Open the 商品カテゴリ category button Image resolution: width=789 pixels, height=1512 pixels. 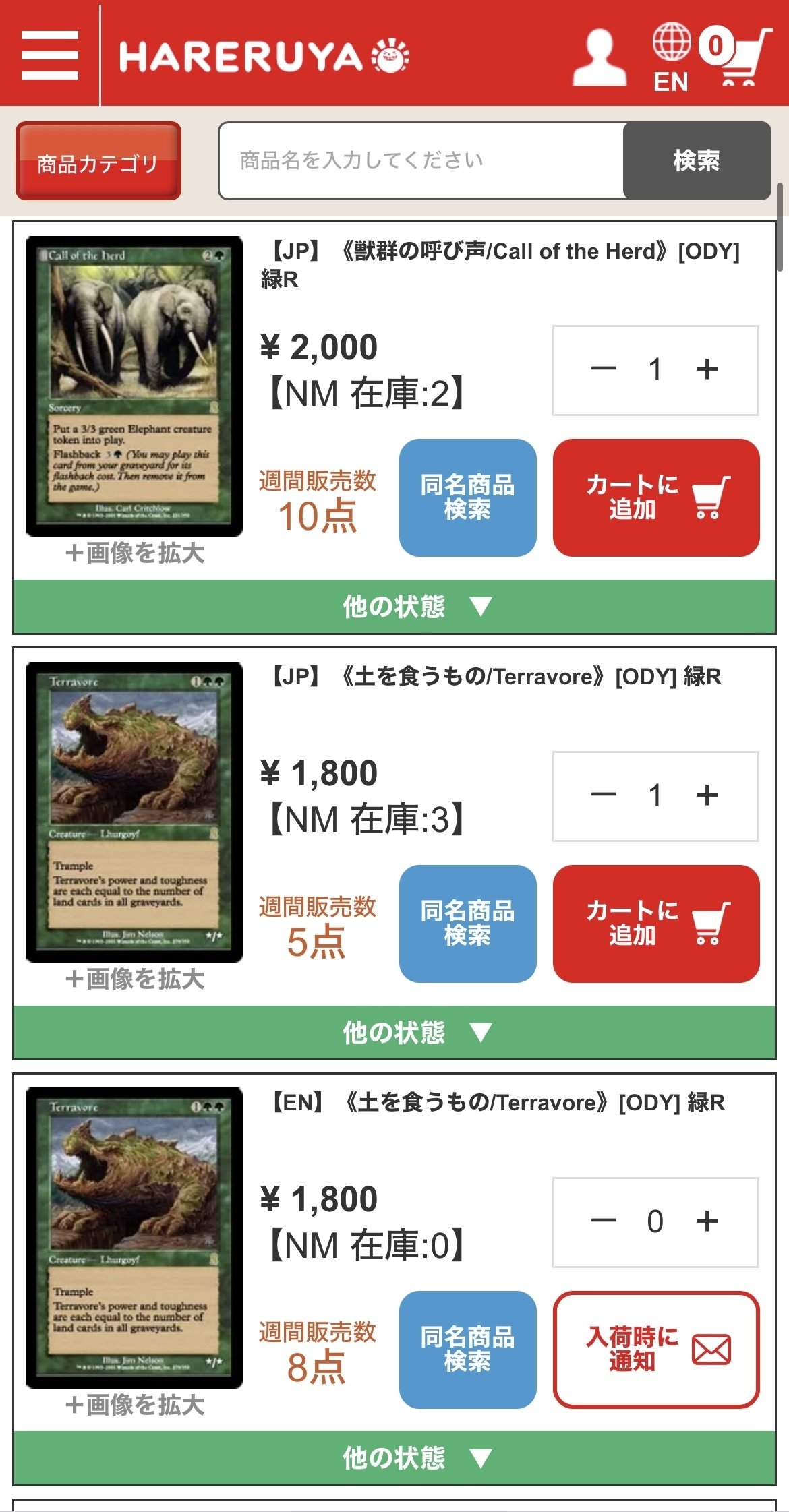tap(98, 161)
